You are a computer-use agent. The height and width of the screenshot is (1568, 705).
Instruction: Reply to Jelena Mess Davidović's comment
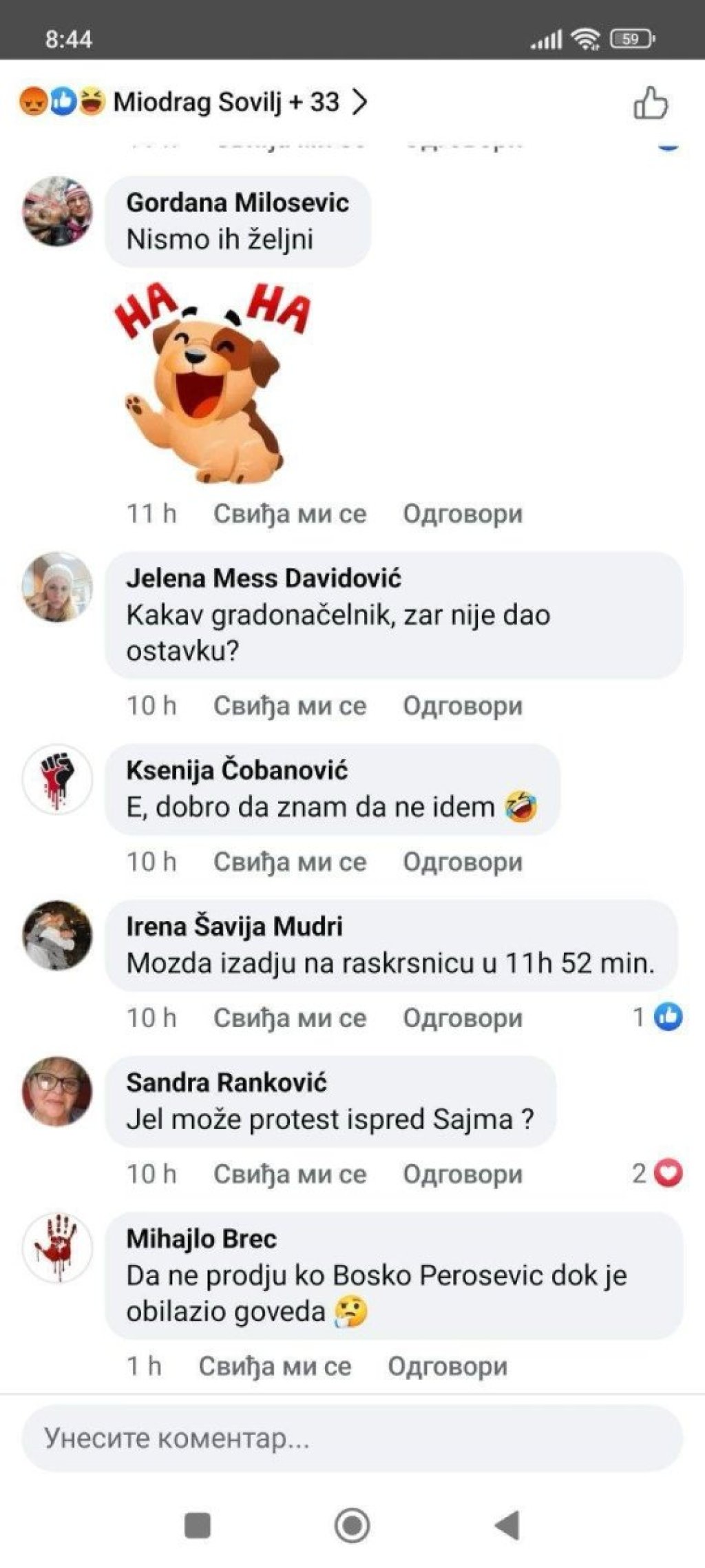462,706
